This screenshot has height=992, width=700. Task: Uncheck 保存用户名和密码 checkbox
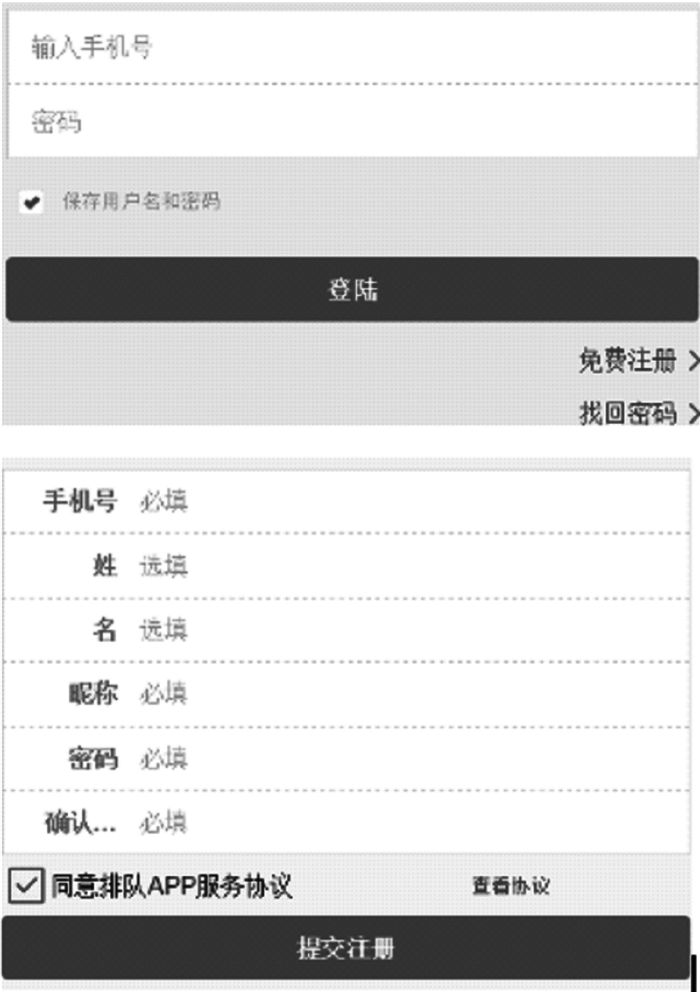coord(33,202)
